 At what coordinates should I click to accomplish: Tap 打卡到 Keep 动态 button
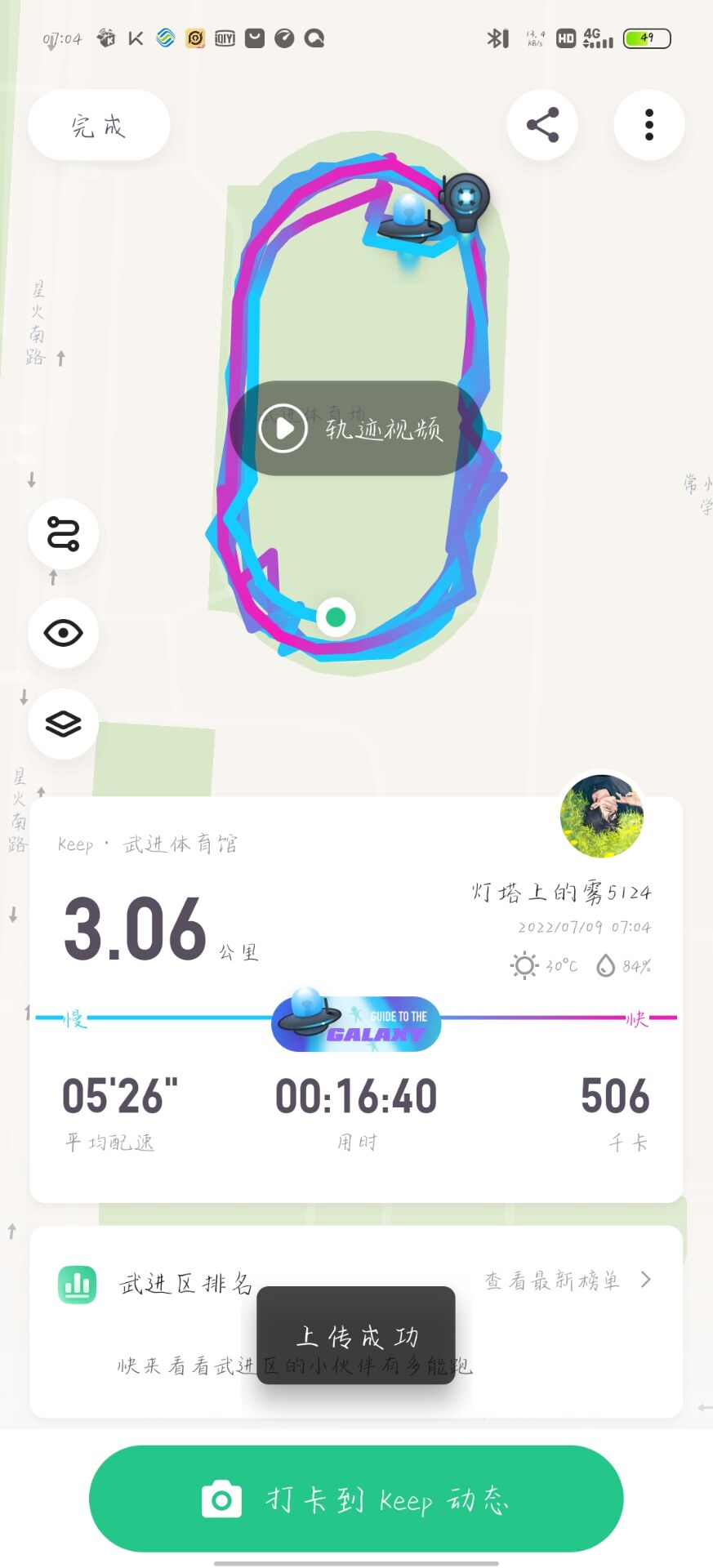point(356,1499)
